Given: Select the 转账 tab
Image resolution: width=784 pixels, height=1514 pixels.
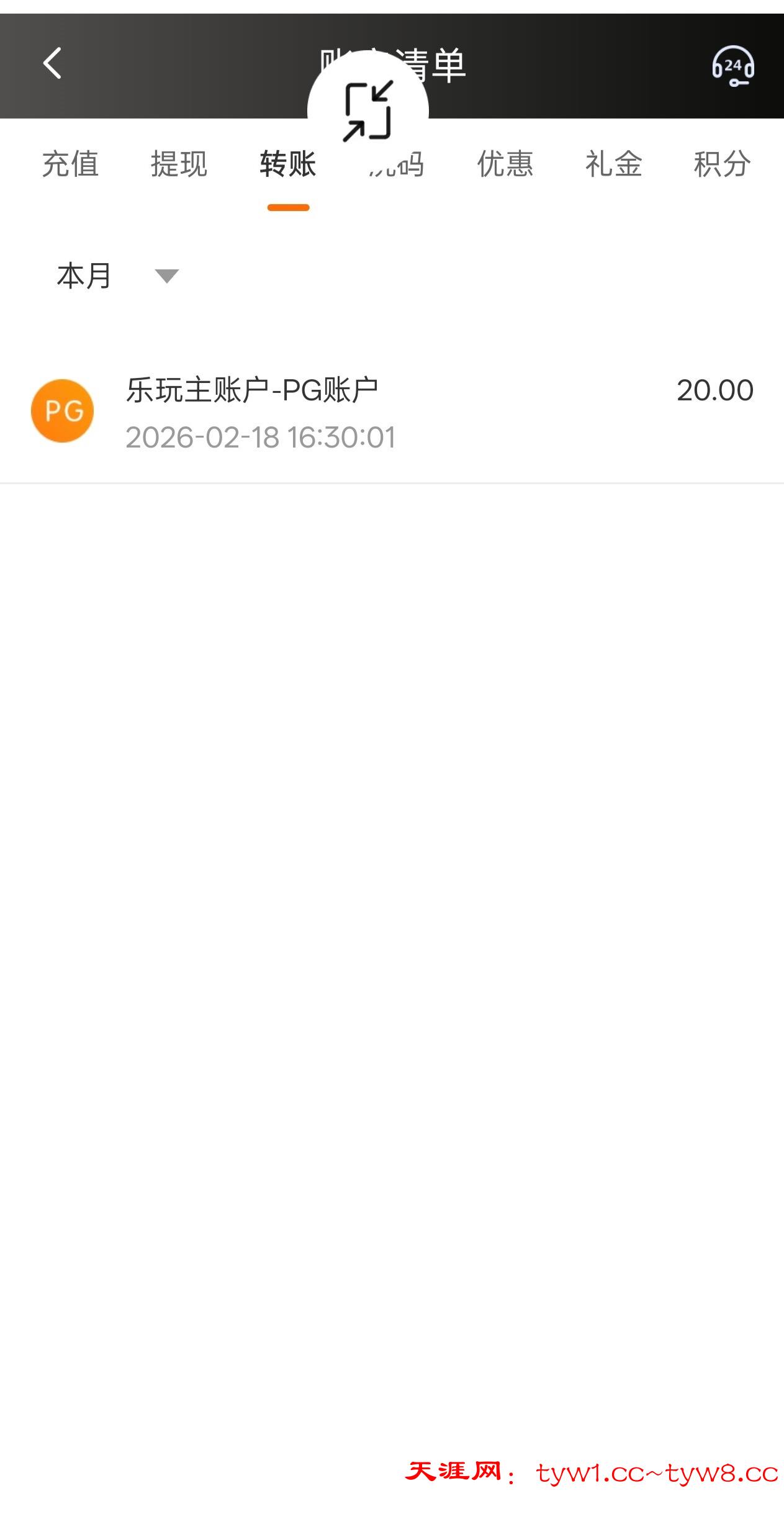Looking at the screenshot, I should (288, 164).
